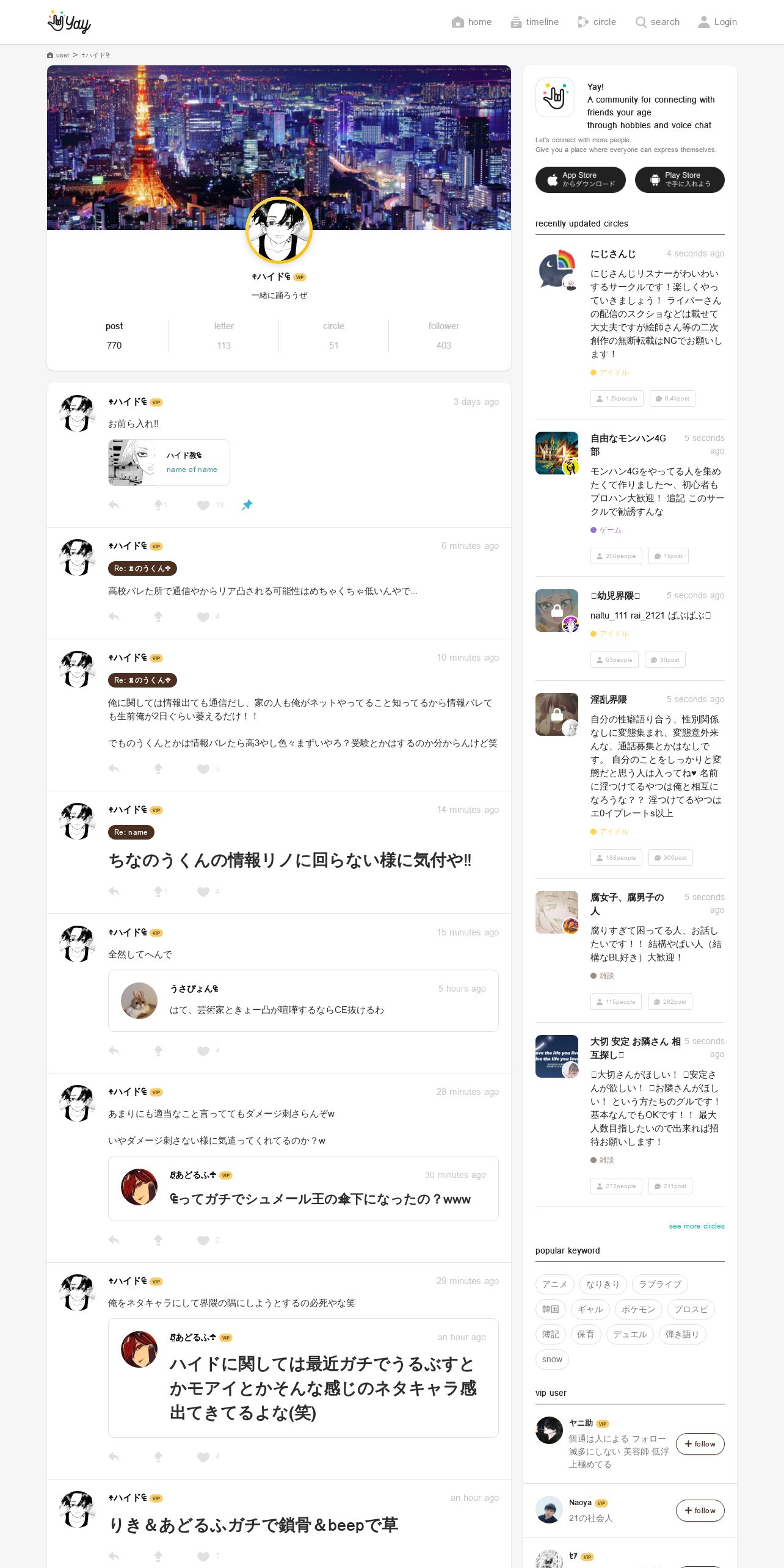
Task: Get the app on Play Store
Action: (680, 180)
